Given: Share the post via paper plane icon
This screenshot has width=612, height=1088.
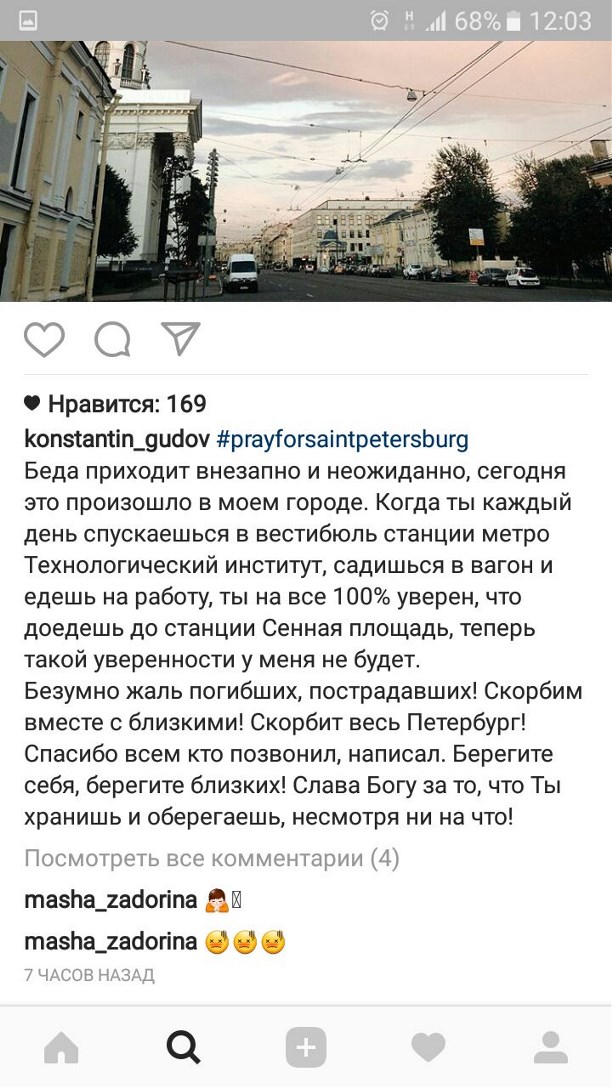Looking at the screenshot, I should coord(181,340).
